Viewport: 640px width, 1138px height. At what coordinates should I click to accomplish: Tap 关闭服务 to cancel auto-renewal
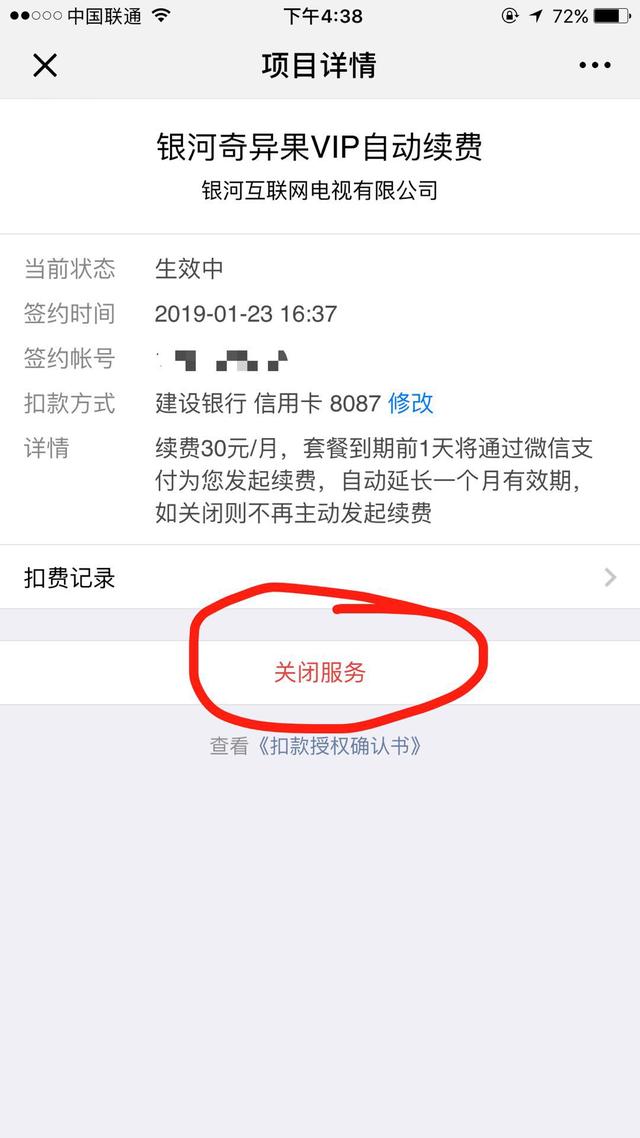tap(320, 673)
